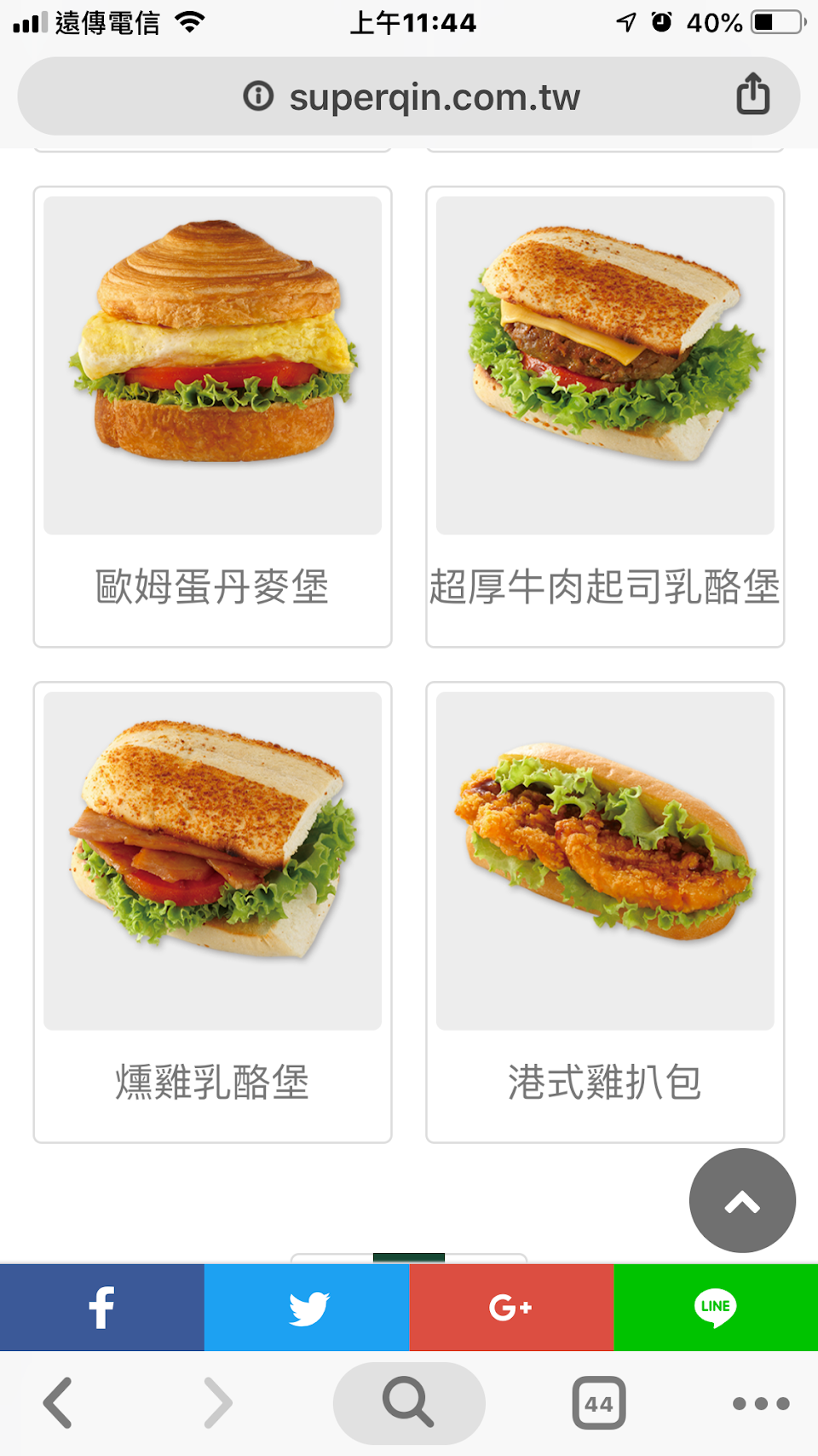Open the browser share sheet icon
The image size is (818, 1456).
click(753, 95)
